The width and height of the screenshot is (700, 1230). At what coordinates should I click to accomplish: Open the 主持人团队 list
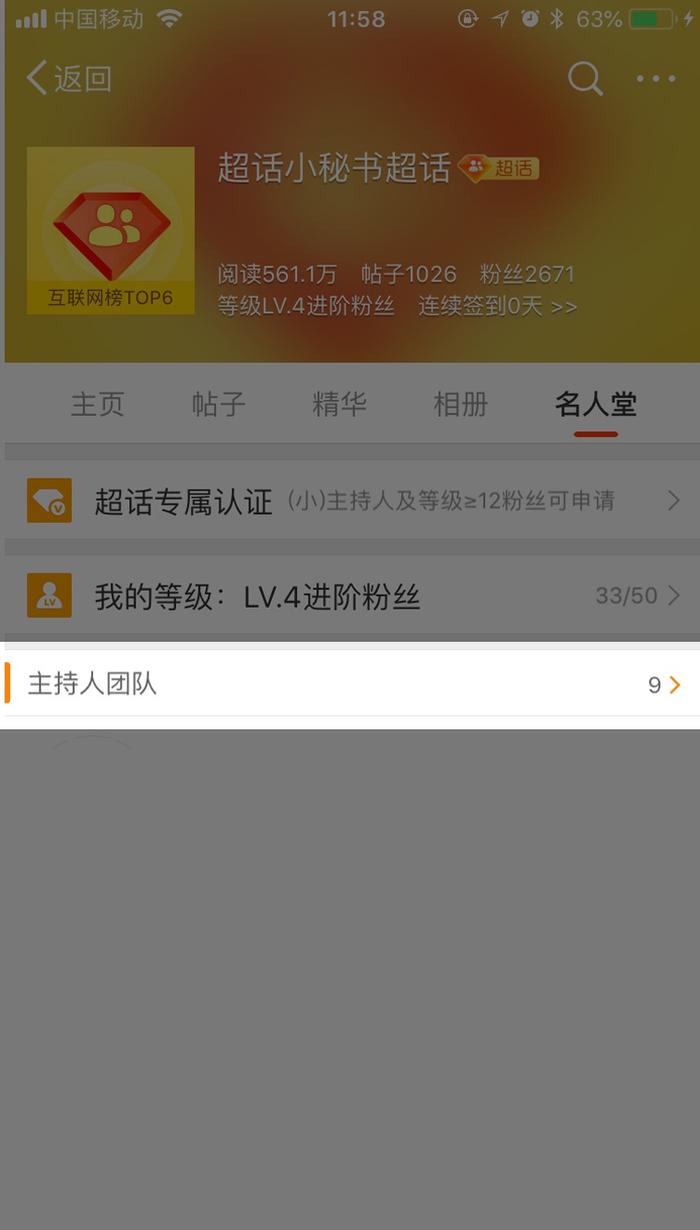[350, 685]
